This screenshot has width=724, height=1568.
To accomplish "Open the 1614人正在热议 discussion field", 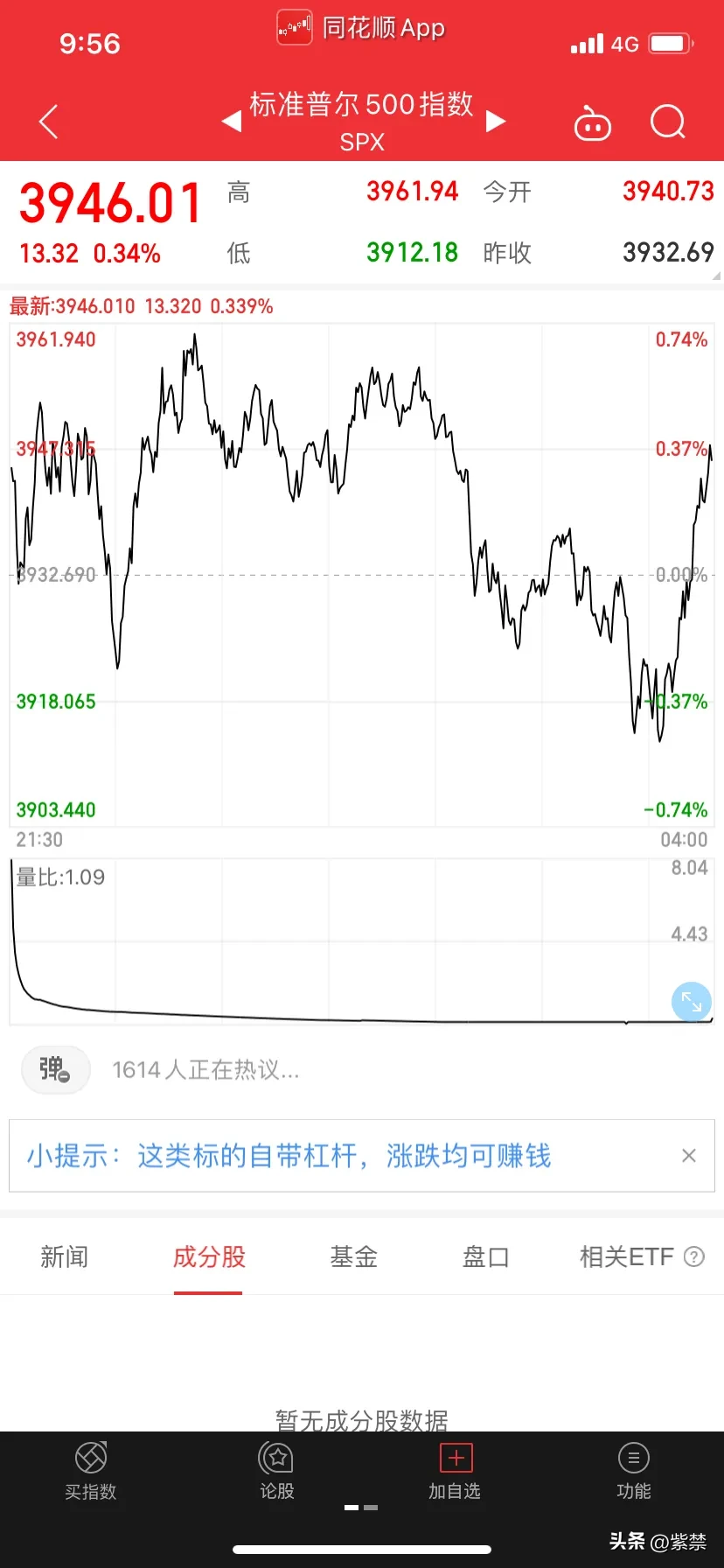I will pos(206,1069).
